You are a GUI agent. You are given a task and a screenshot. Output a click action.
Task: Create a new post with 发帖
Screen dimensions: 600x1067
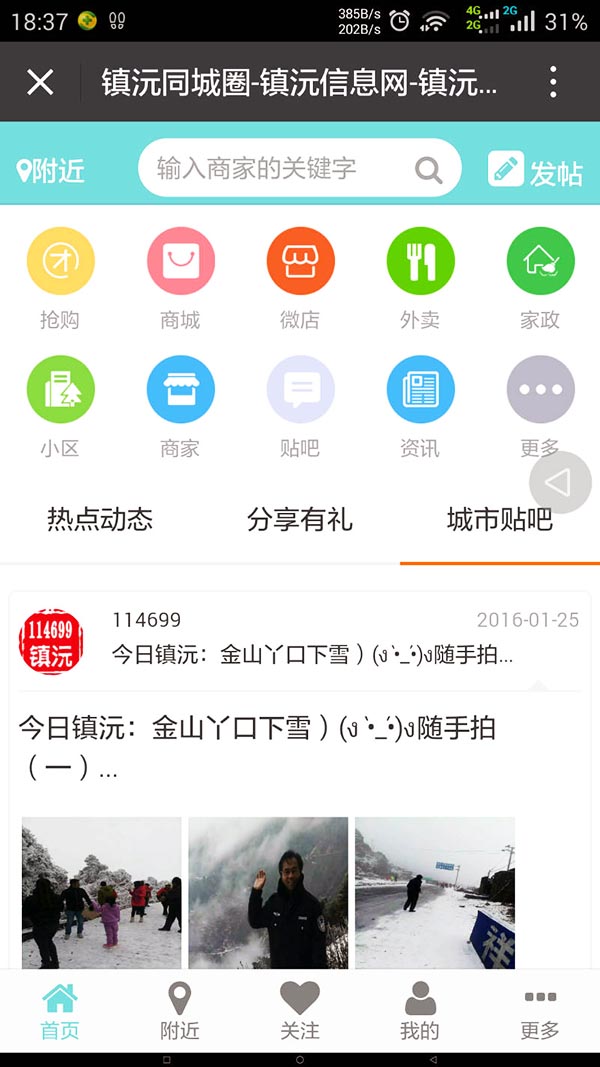535,169
